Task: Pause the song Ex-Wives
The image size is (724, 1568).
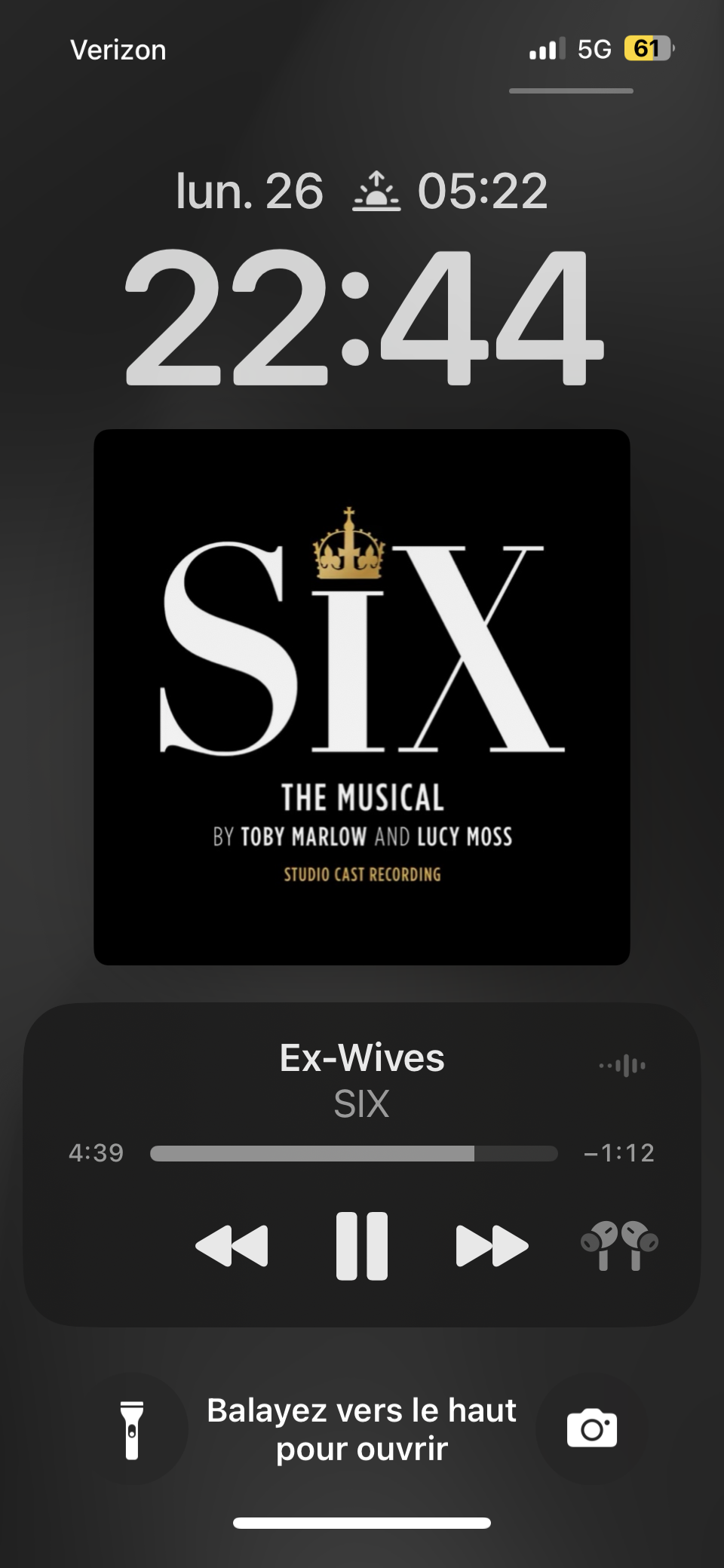Action: point(362,1246)
